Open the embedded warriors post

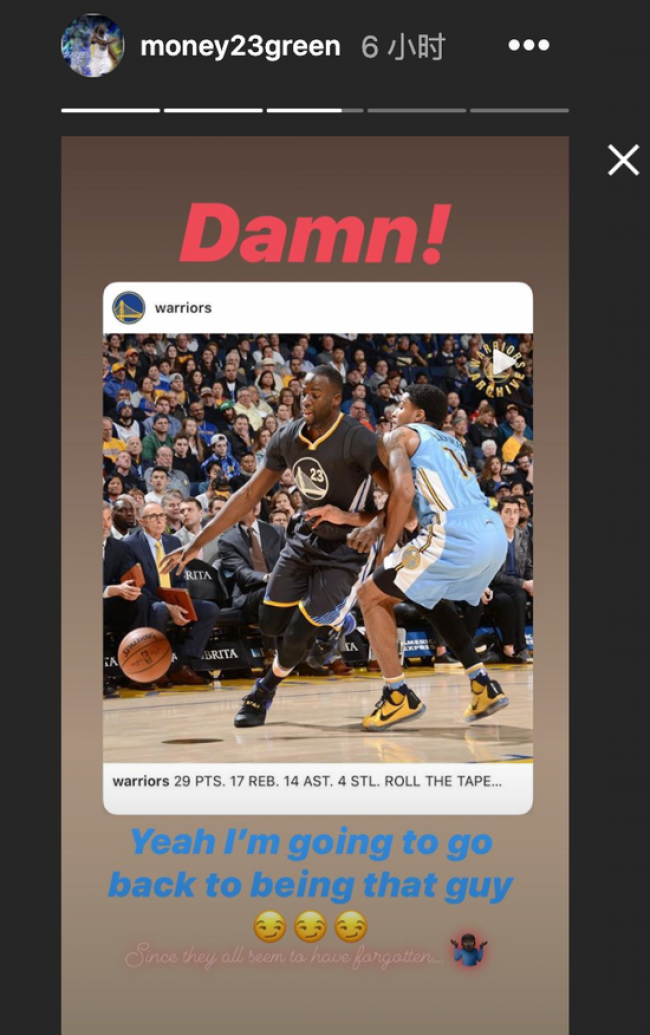coord(317,548)
